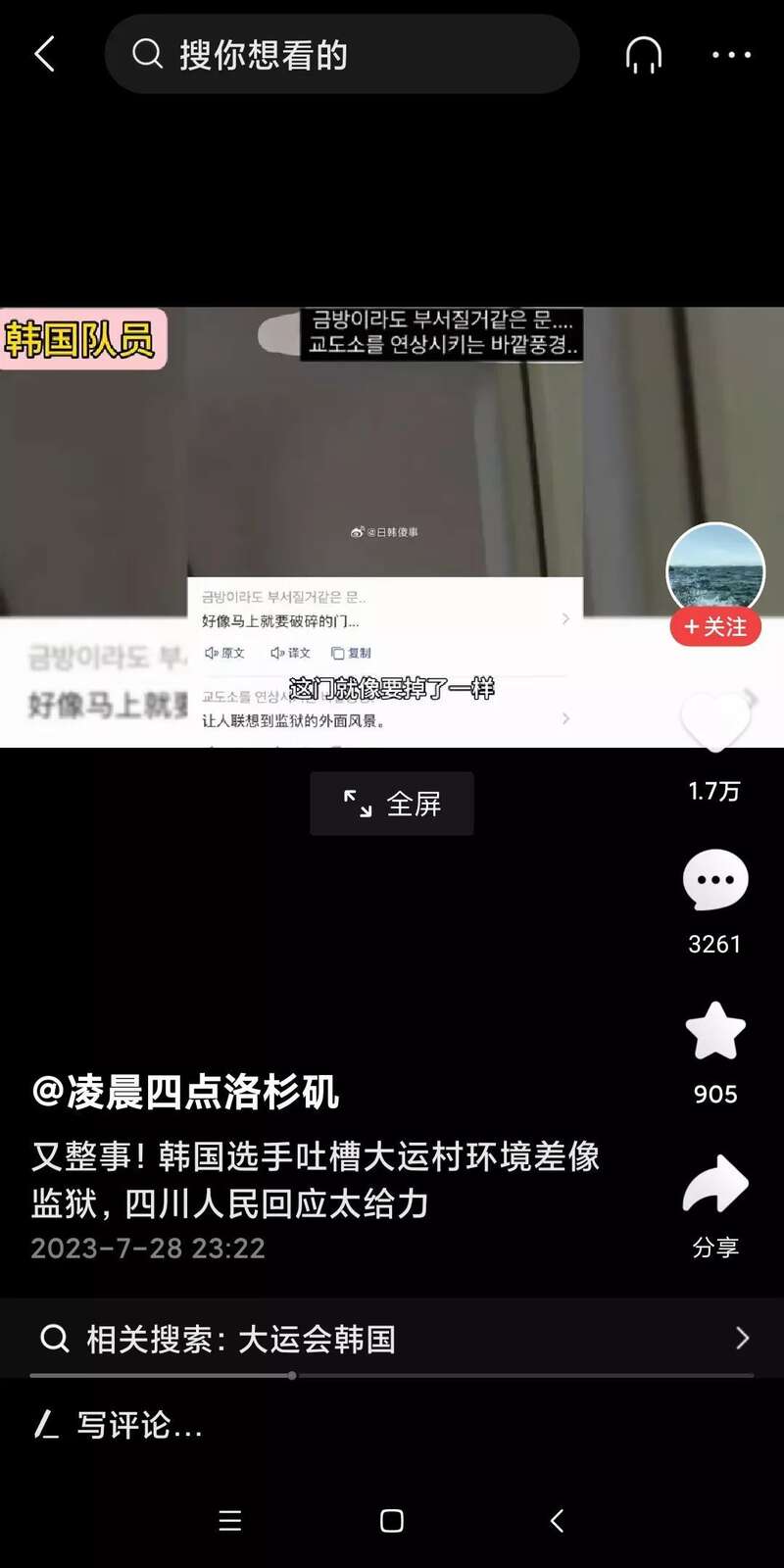Open the creator's avatar profile
The width and height of the screenshot is (784, 1568).
click(x=715, y=570)
